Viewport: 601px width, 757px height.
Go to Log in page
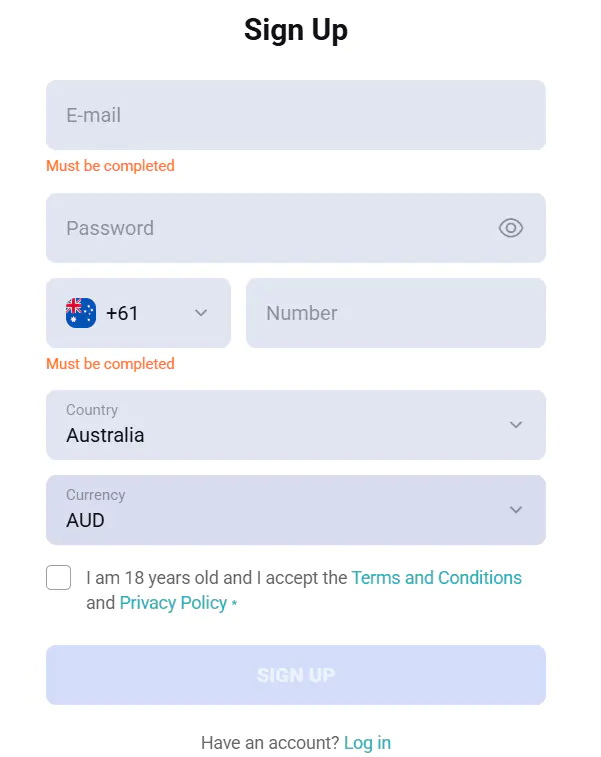click(367, 743)
